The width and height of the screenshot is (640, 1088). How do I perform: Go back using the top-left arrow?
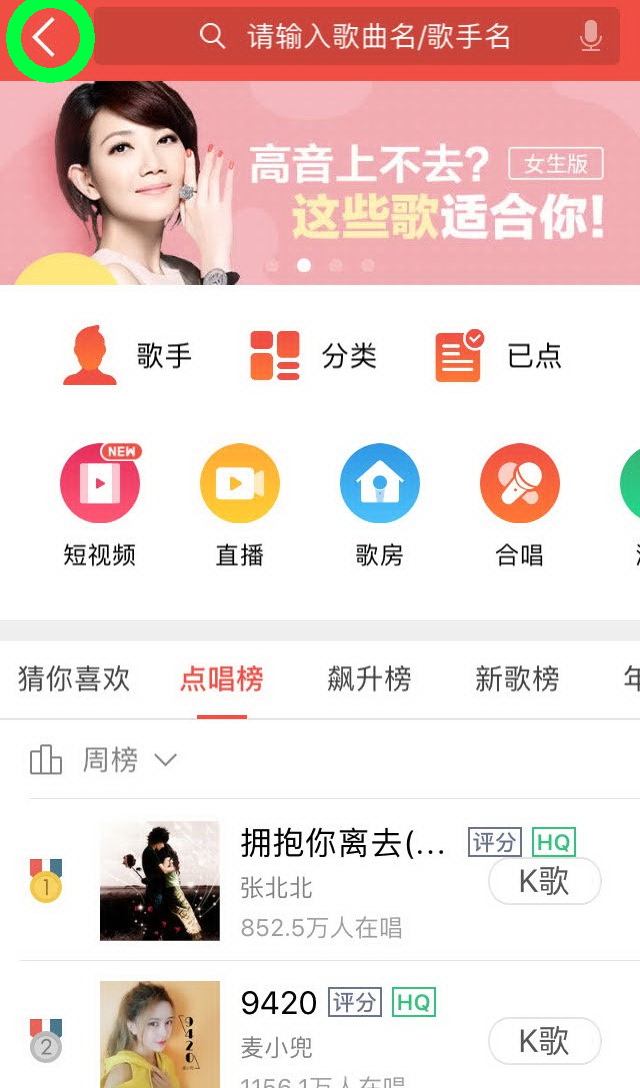(46, 38)
